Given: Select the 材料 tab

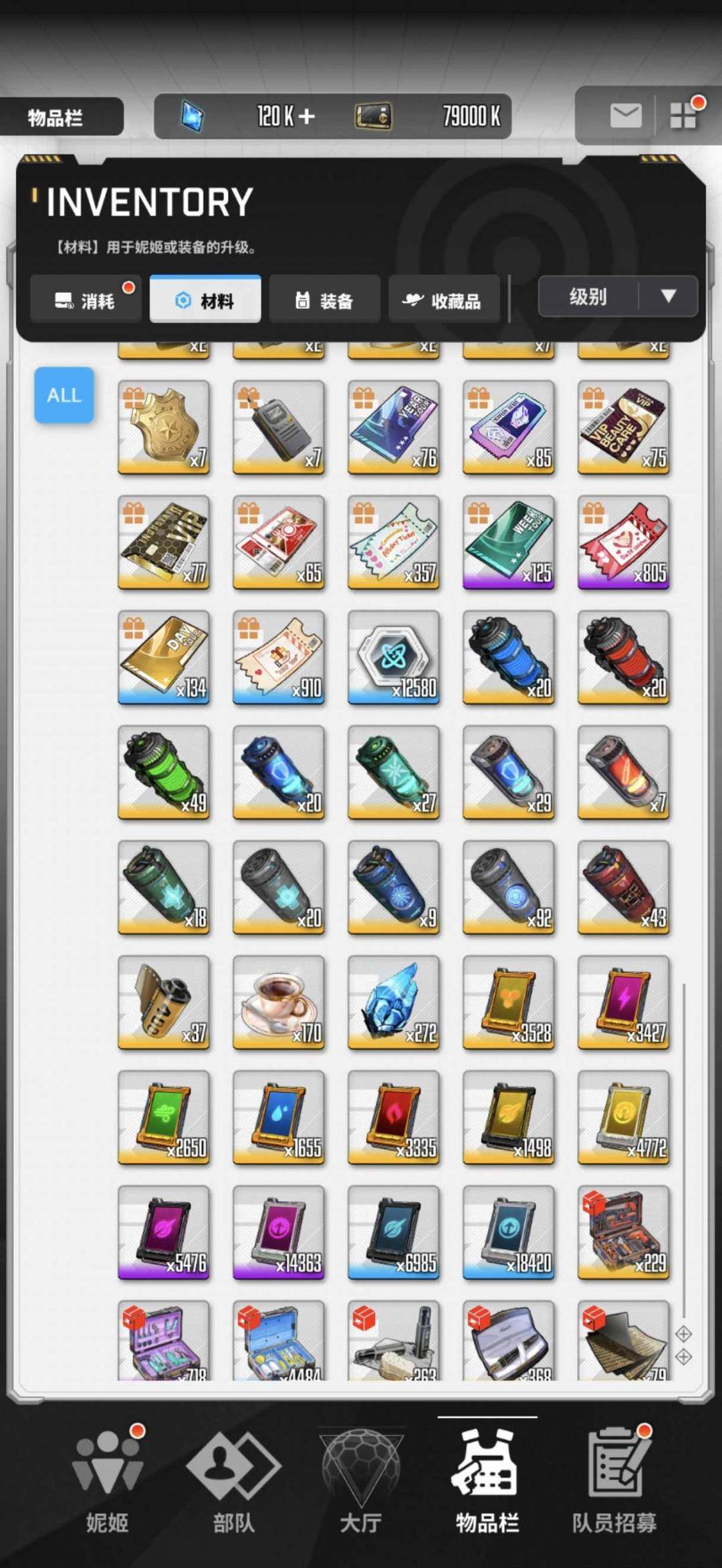Looking at the screenshot, I should click(x=205, y=300).
